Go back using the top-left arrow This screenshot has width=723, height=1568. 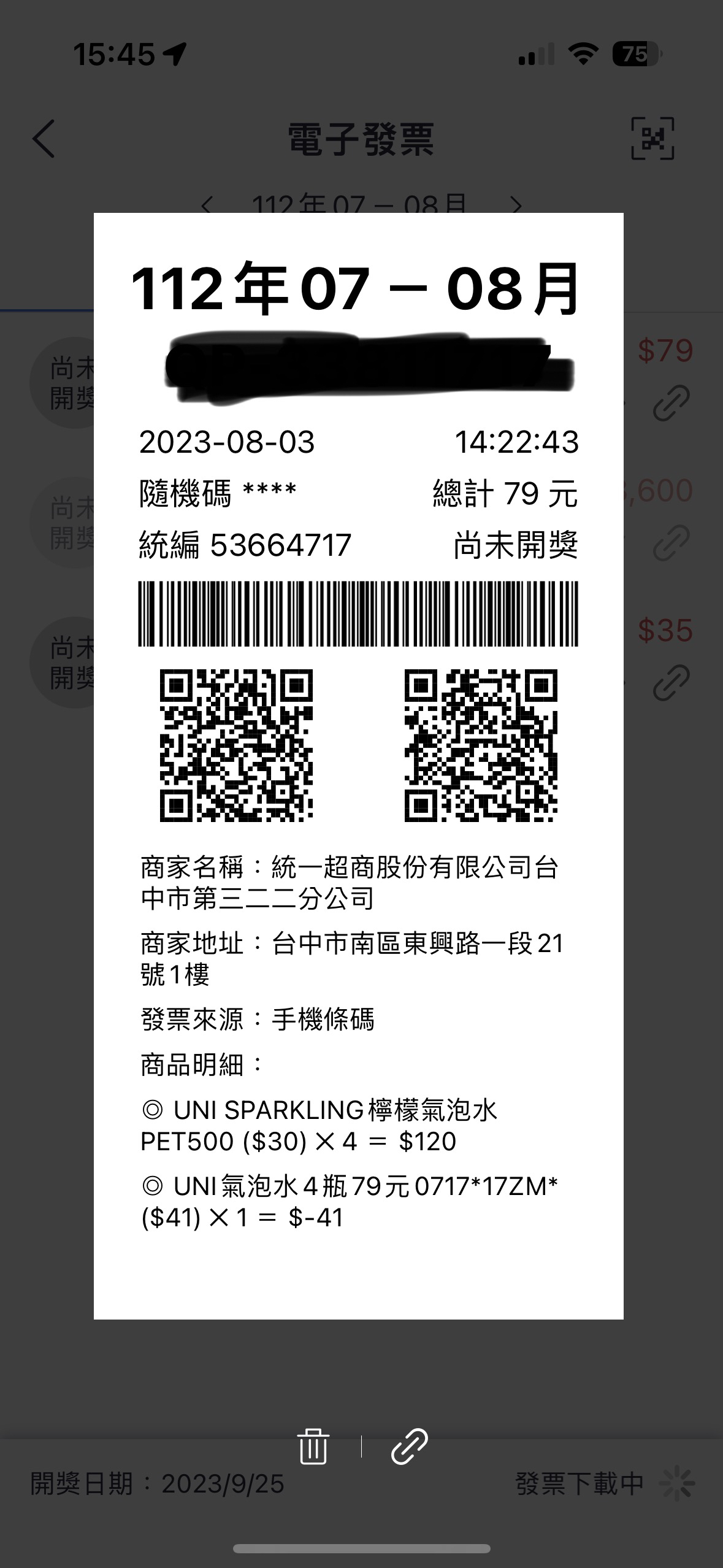point(44,139)
